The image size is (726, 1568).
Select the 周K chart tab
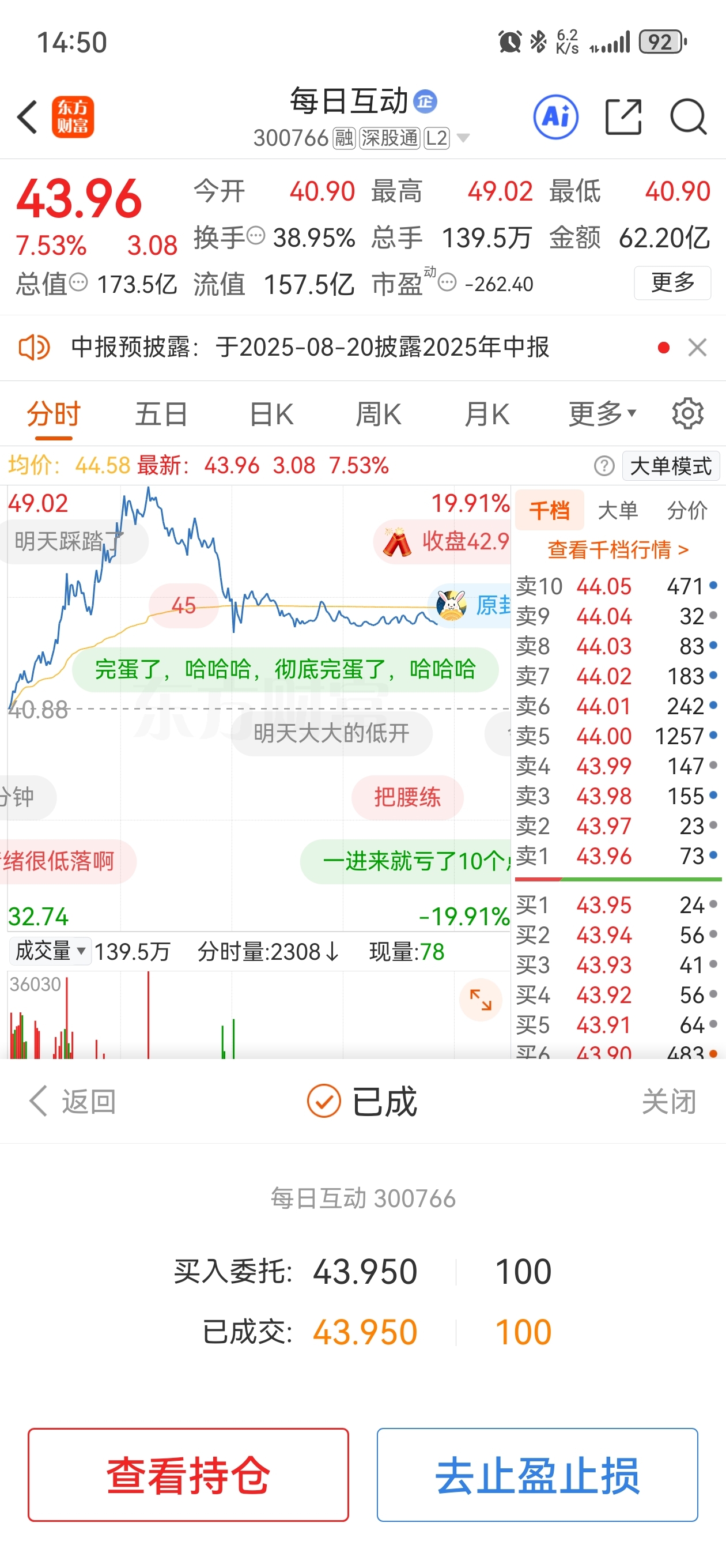point(379,414)
